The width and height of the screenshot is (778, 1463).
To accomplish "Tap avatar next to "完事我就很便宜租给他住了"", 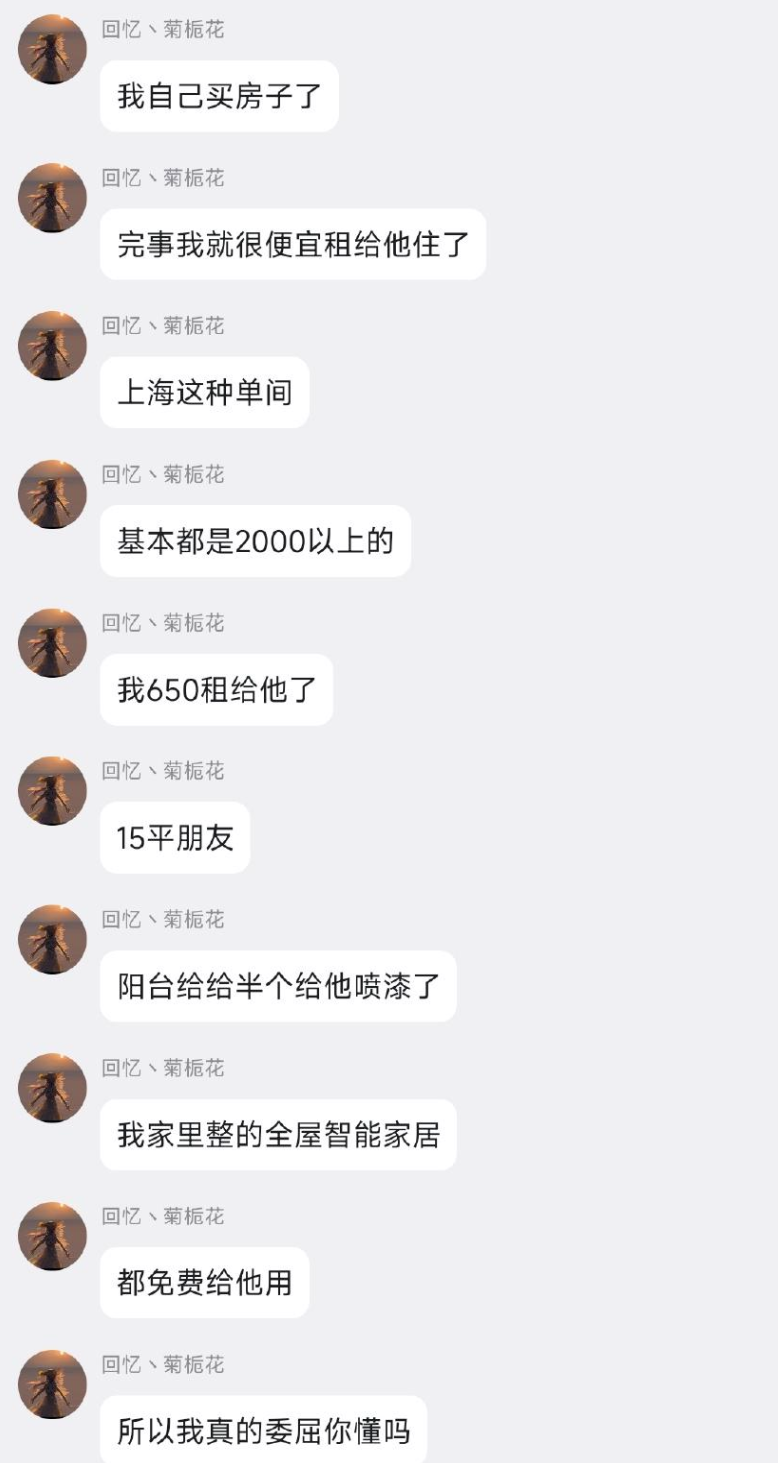I will click(x=52, y=198).
